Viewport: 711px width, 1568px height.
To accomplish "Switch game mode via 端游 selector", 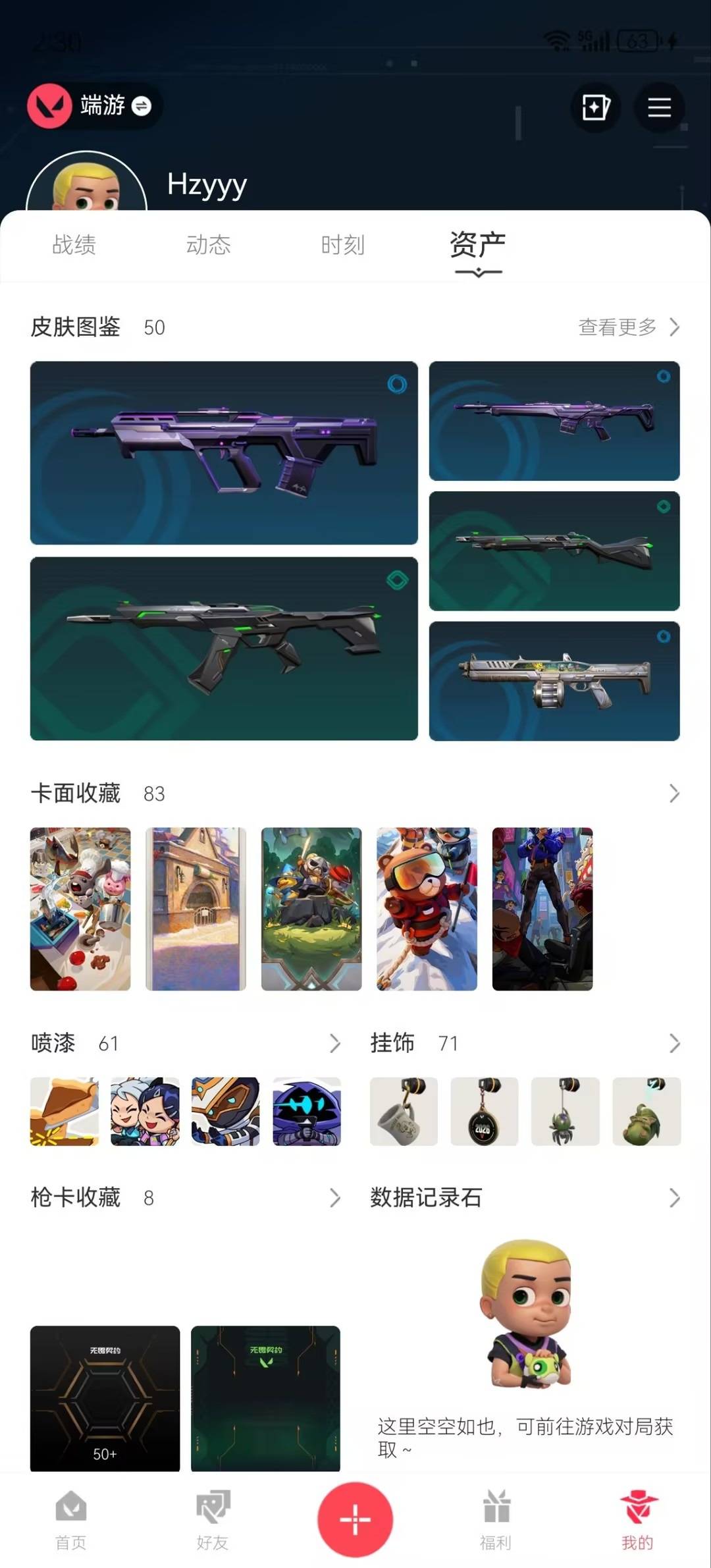I will click(x=94, y=105).
